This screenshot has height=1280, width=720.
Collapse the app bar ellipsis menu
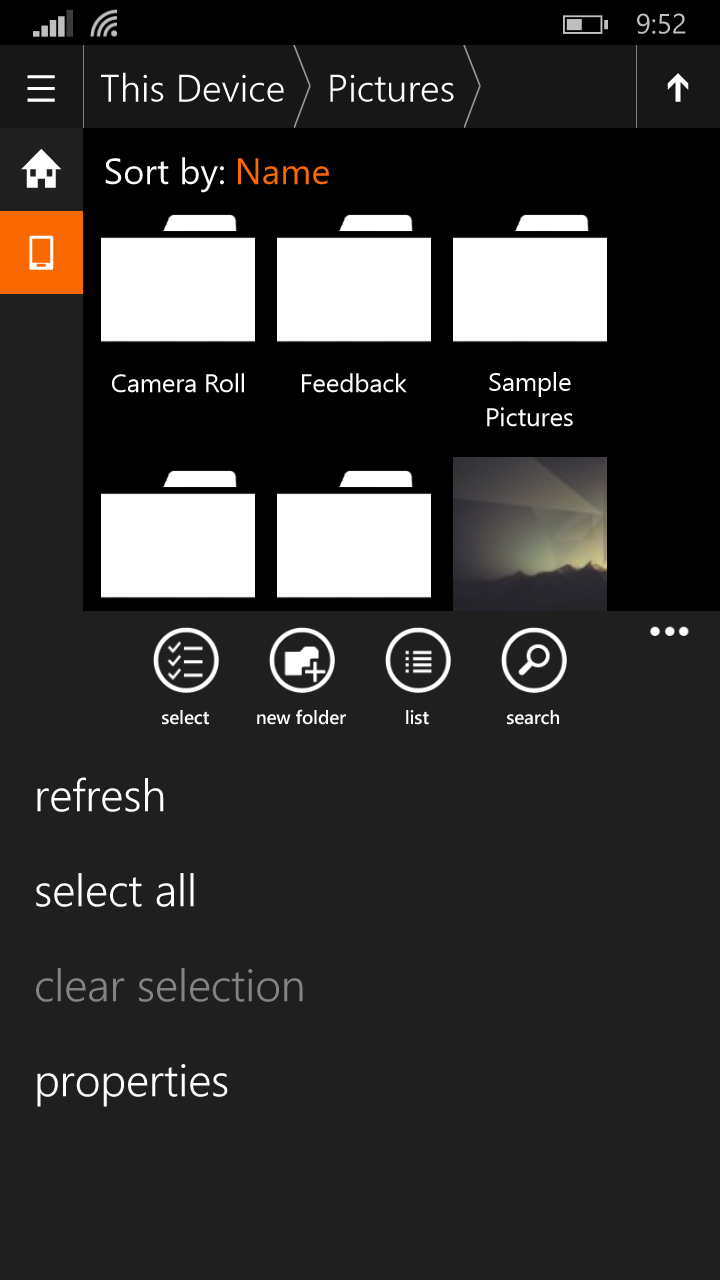pos(669,632)
